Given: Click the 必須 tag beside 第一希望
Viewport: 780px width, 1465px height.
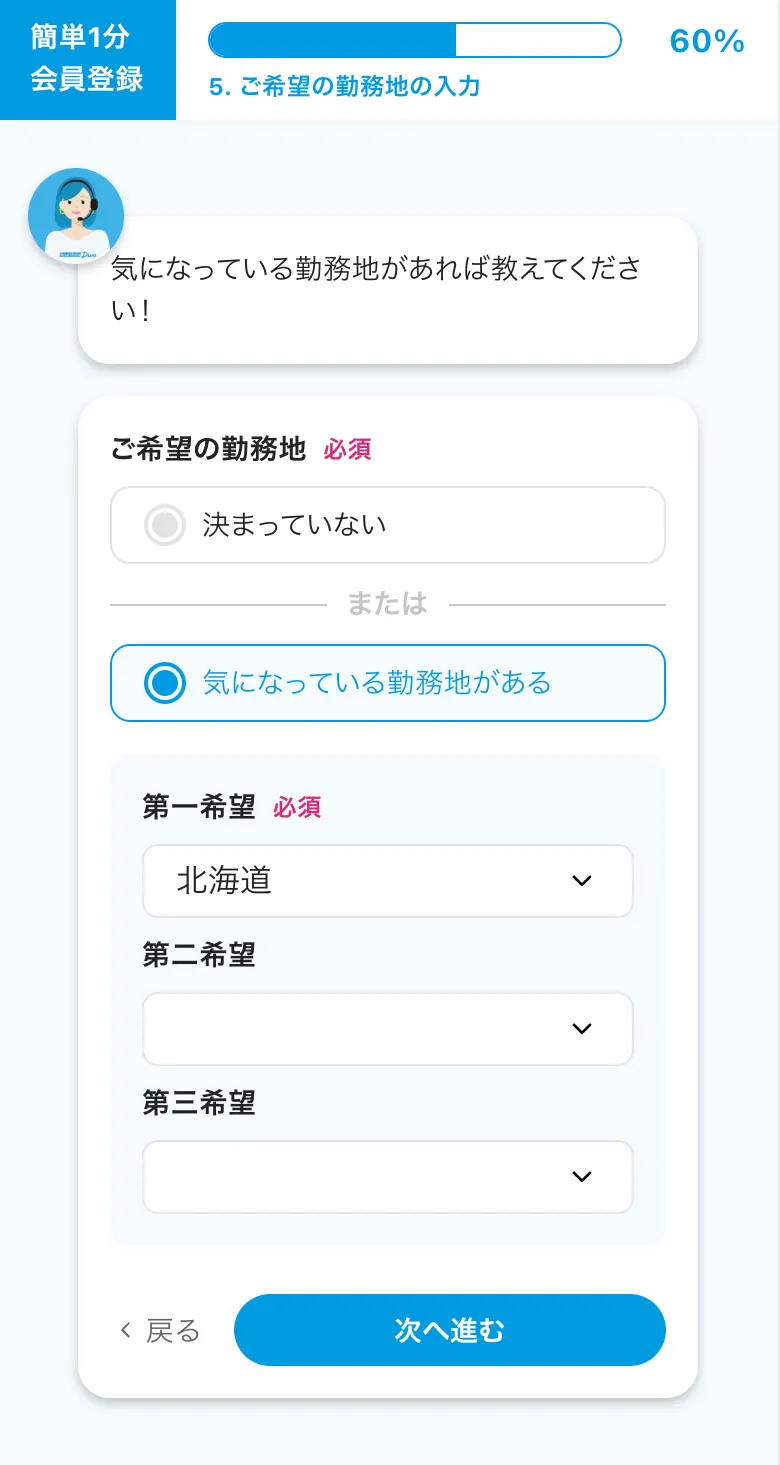Looking at the screenshot, I should click(297, 808).
